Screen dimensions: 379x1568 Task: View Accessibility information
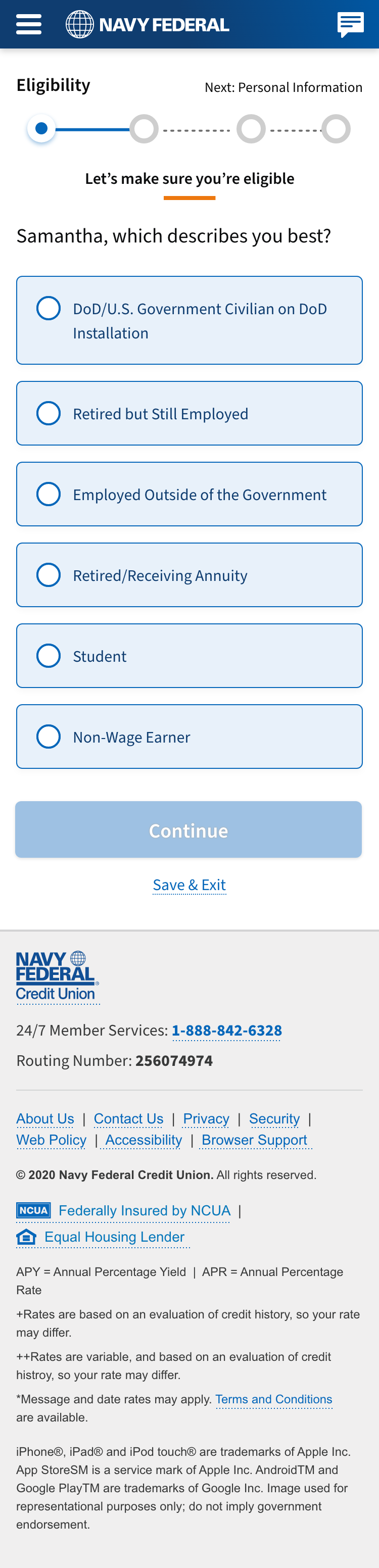tap(144, 1140)
